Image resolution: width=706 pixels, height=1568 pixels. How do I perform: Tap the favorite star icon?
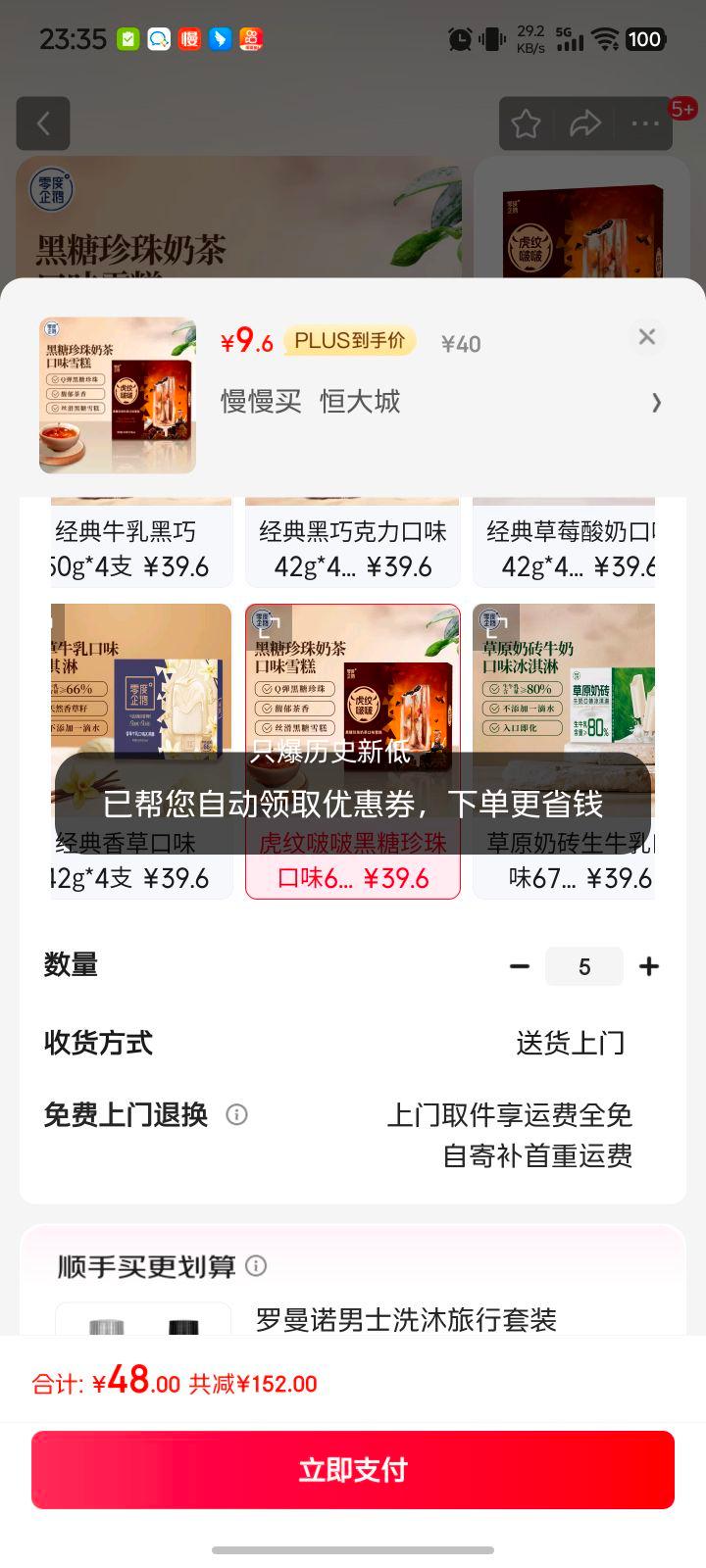click(x=527, y=123)
